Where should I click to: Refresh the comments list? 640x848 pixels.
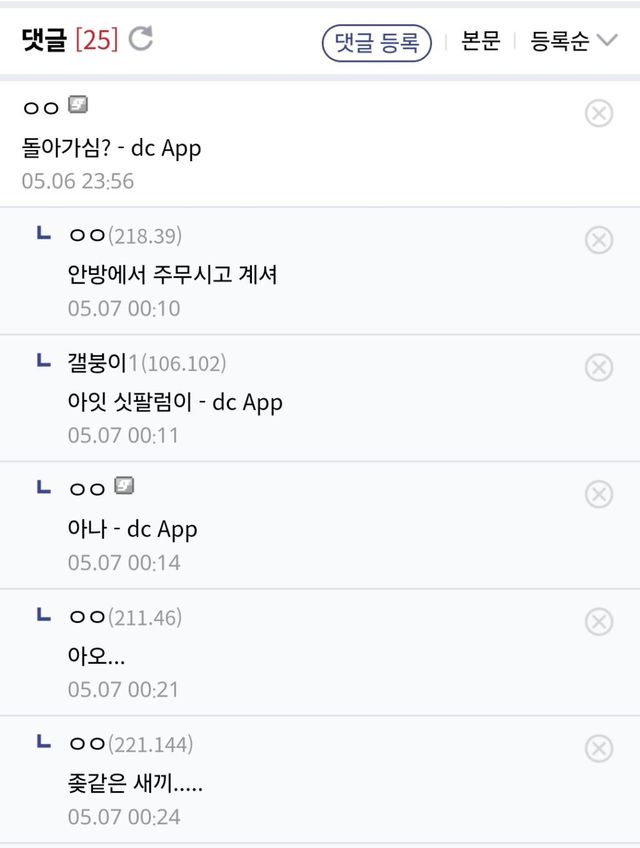pos(141,39)
